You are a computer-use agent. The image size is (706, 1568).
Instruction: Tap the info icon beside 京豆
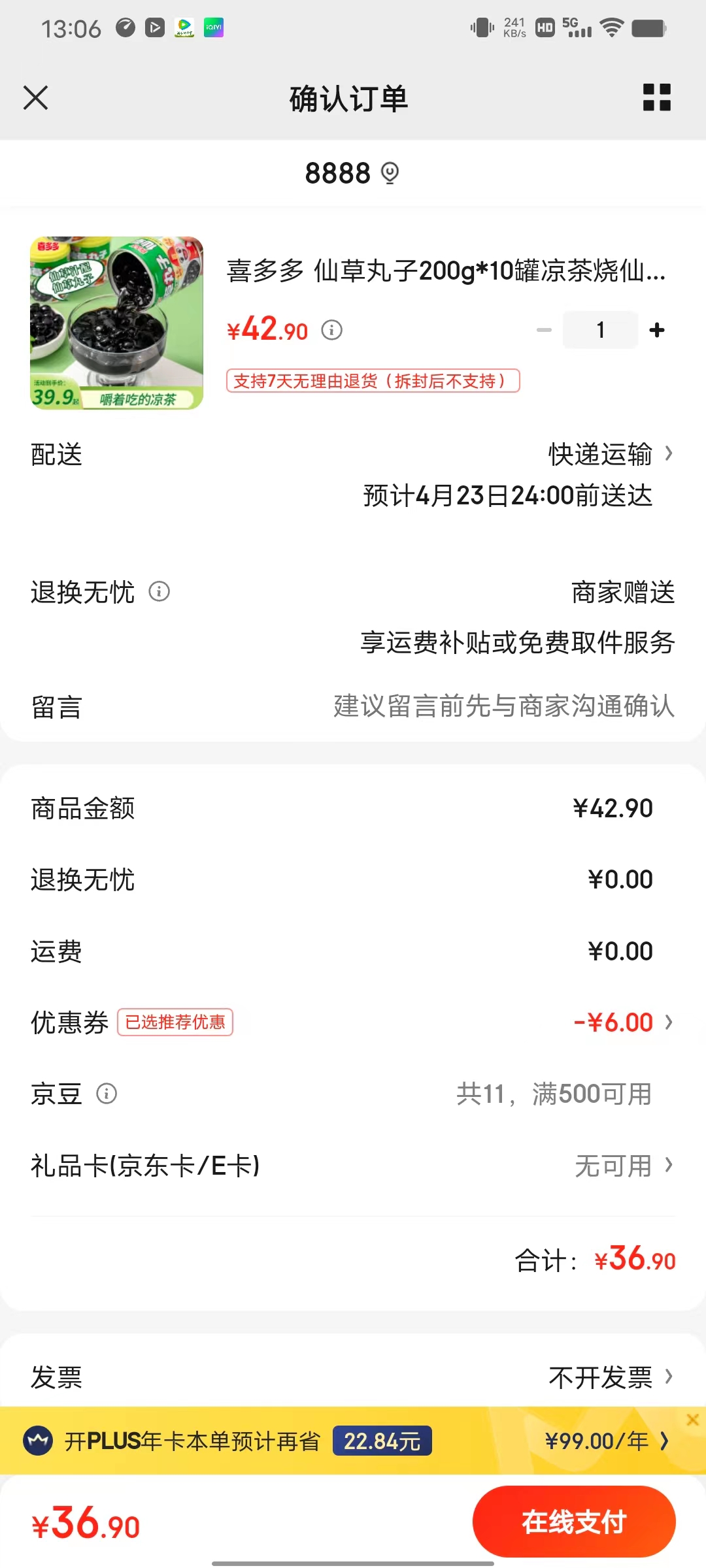(107, 1093)
